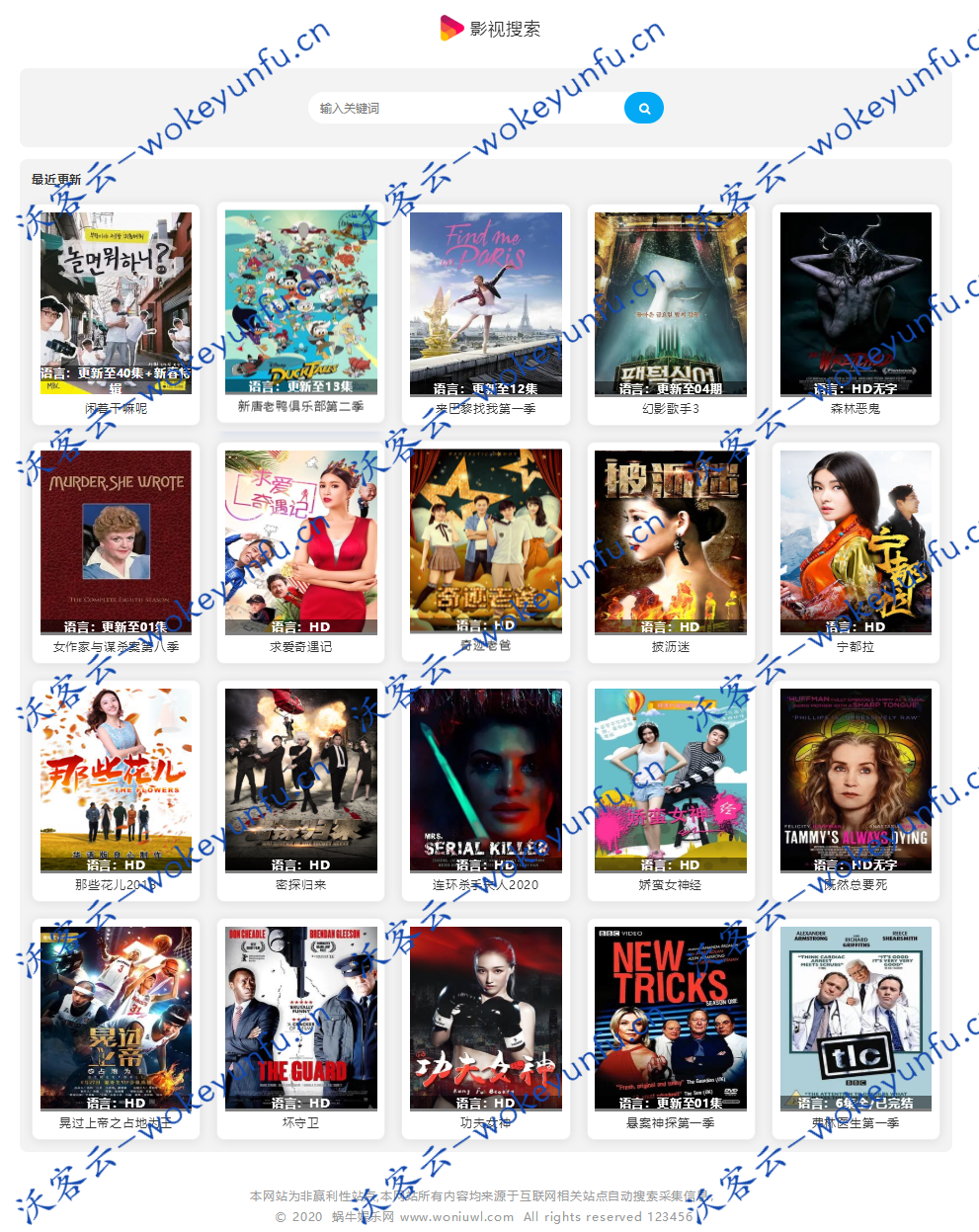Open the 幻影歌手3 card
Viewport: 979px width, 1232px height.
click(x=670, y=304)
